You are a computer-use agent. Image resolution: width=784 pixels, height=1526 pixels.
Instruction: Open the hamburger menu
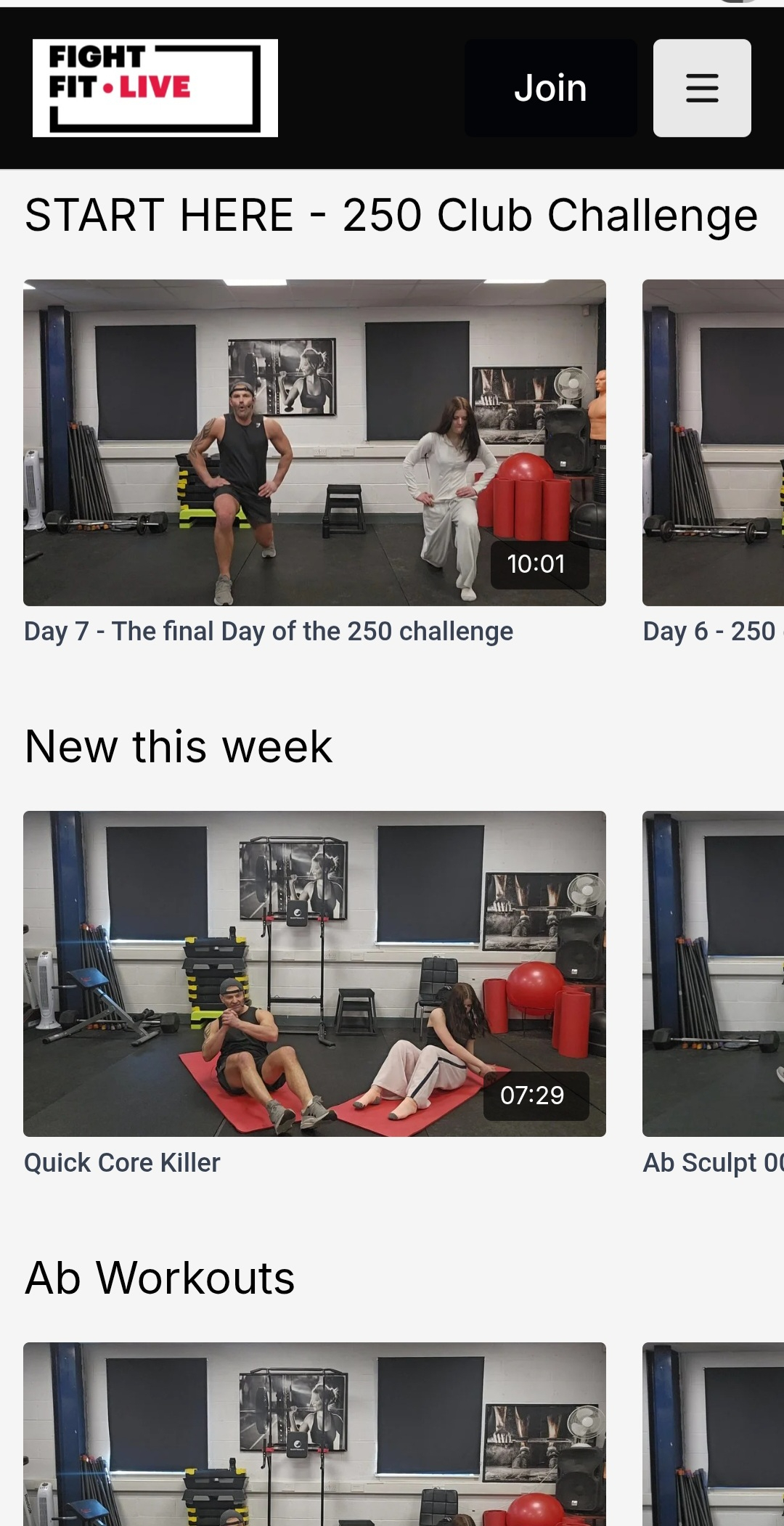(702, 88)
